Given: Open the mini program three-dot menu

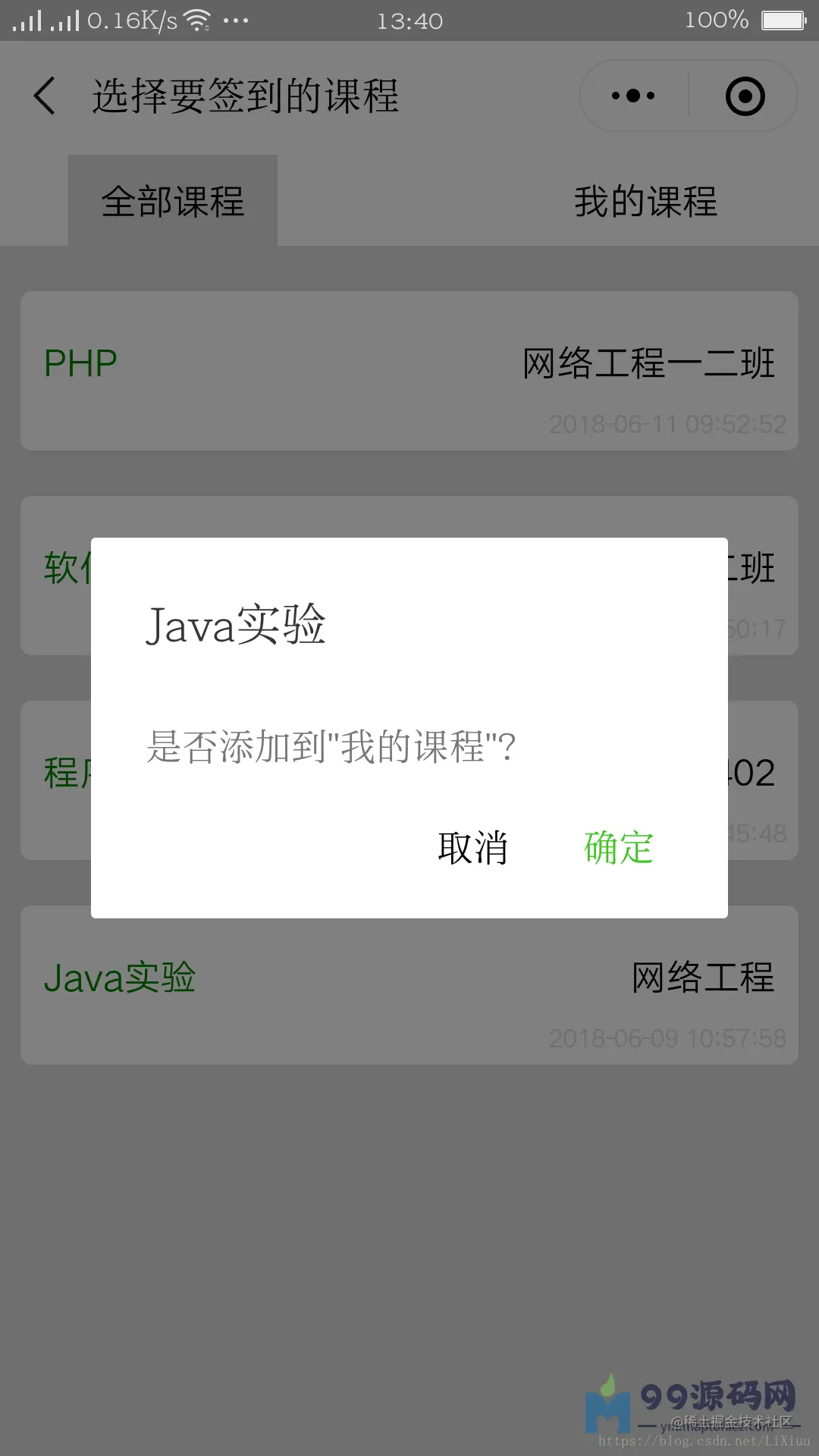Looking at the screenshot, I should 633,96.
